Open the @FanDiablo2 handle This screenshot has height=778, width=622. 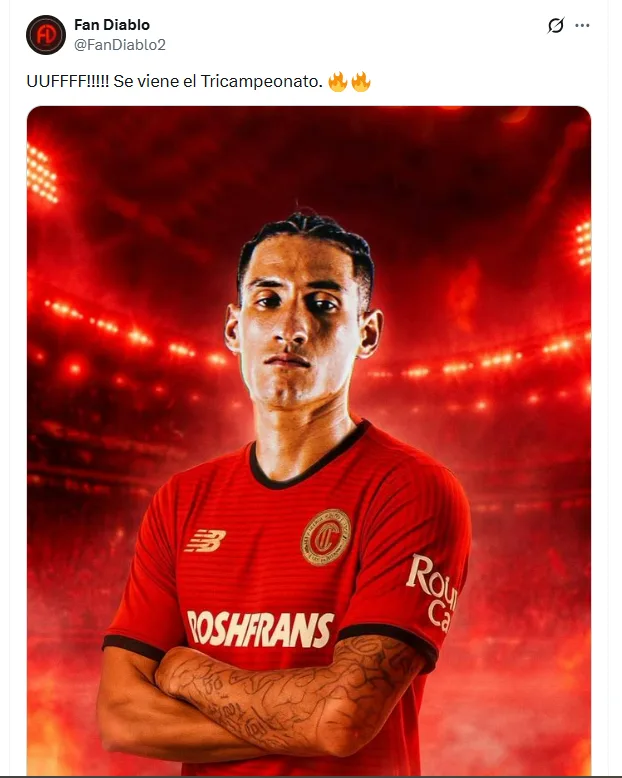[x=120, y=44]
